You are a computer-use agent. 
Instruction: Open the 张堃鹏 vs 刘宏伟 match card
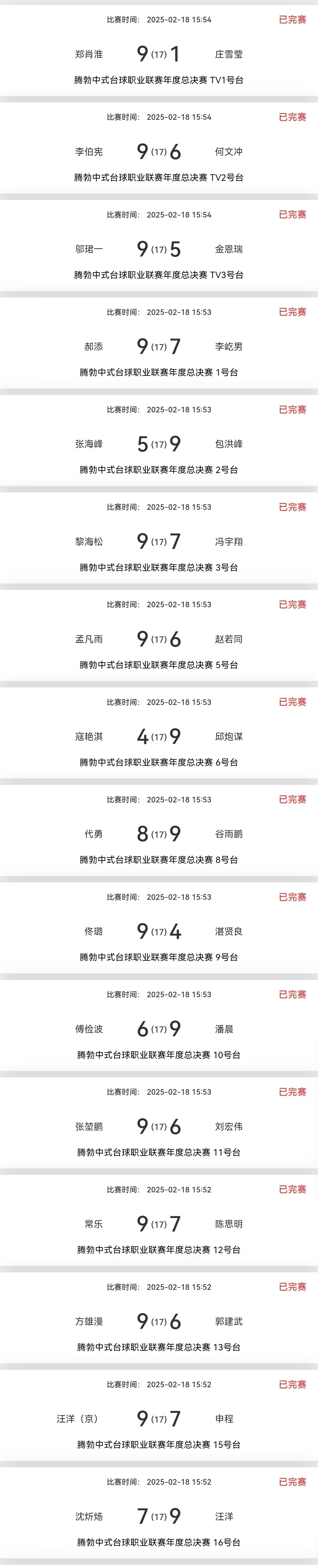pyautogui.click(x=158, y=1127)
